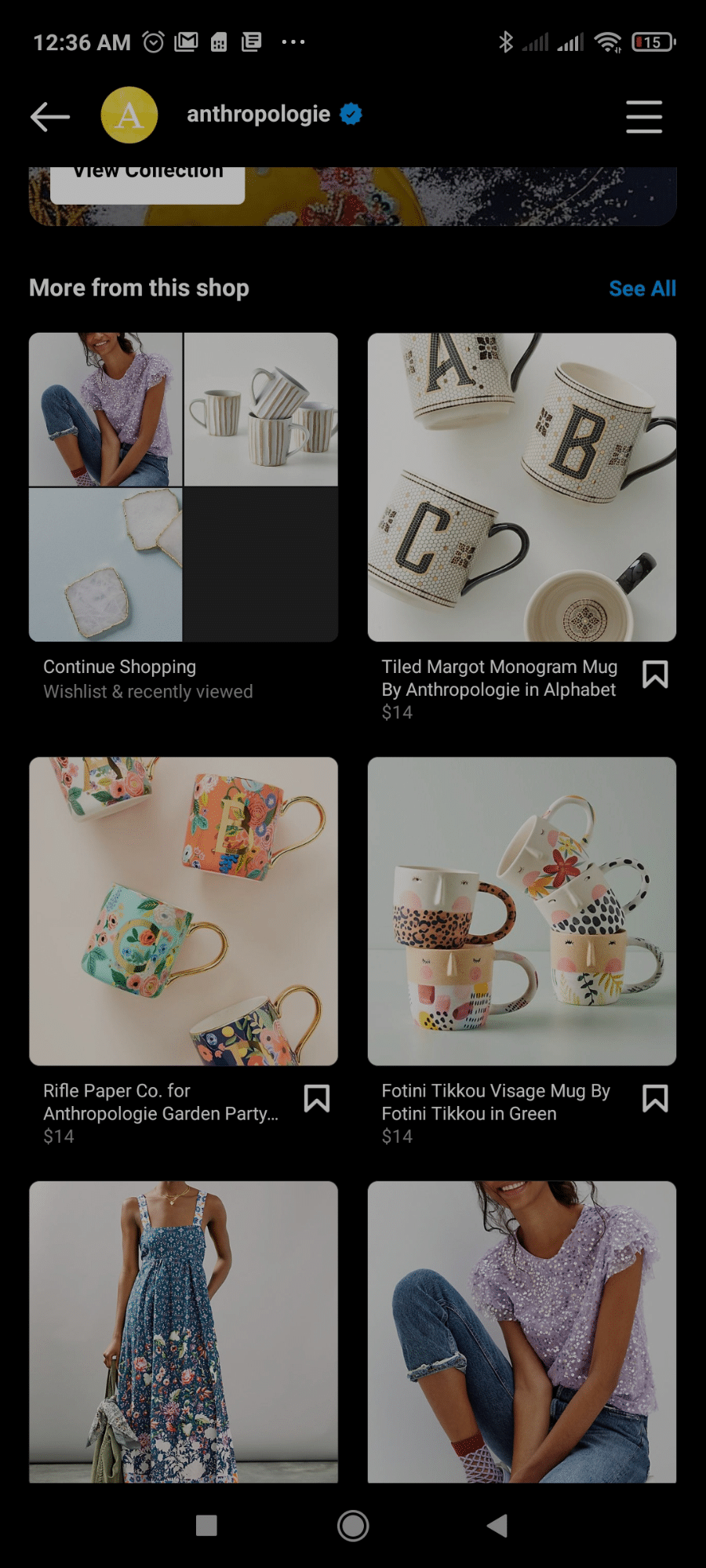Screen dimensions: 706x1568
Task: Open the blue floral maxi dress product
Action: 184,1331
